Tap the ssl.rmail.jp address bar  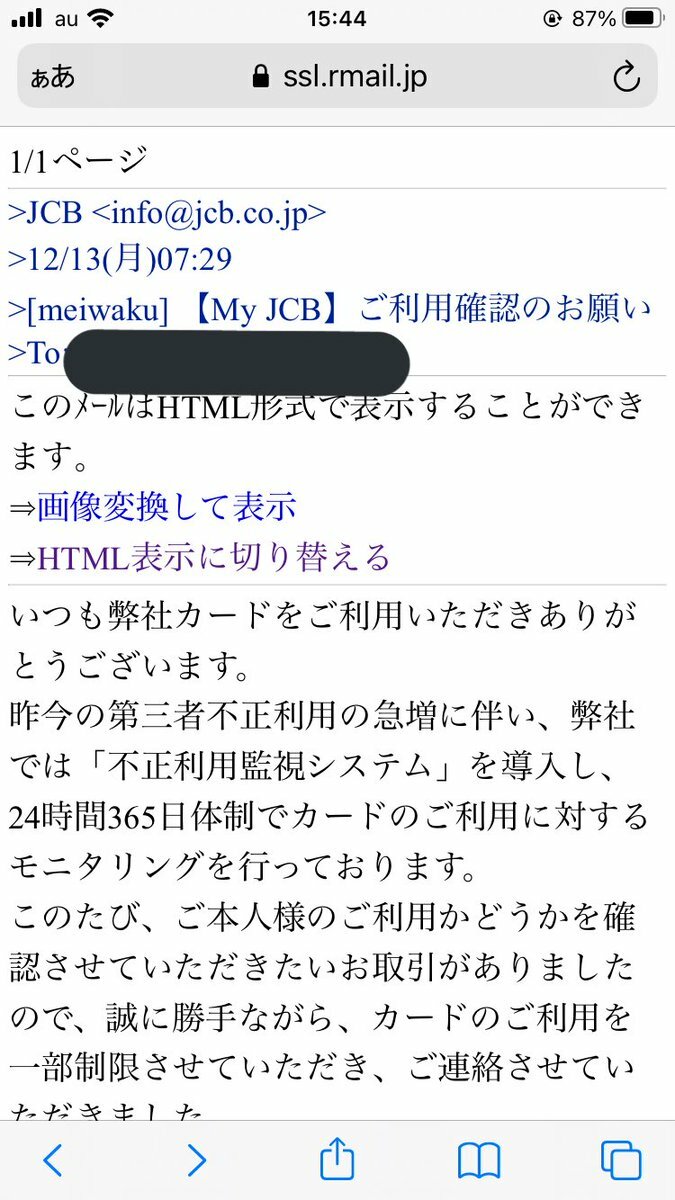[x=340, y=77]
